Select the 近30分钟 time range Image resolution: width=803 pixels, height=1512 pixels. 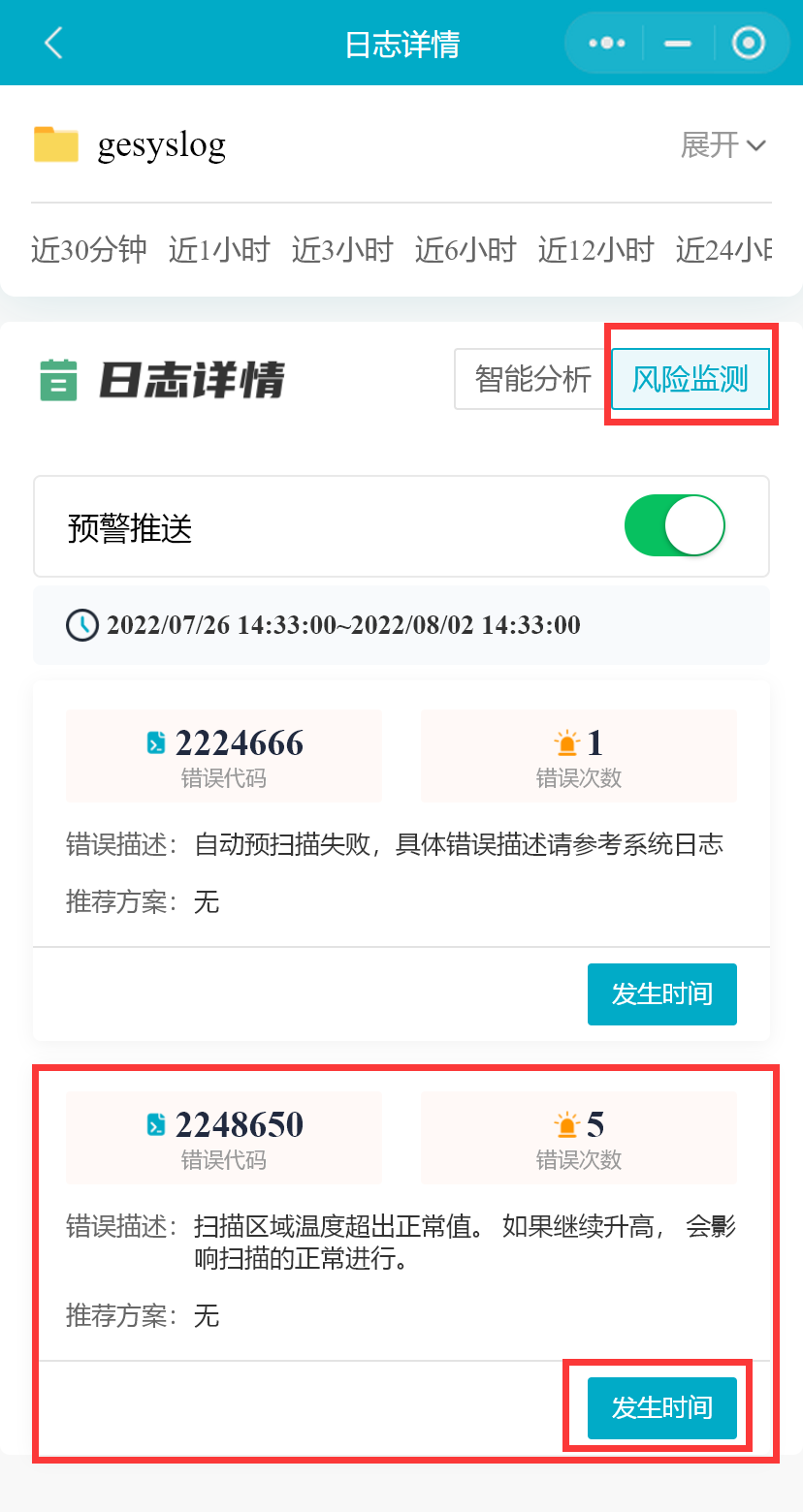click(x=89, y=250)
